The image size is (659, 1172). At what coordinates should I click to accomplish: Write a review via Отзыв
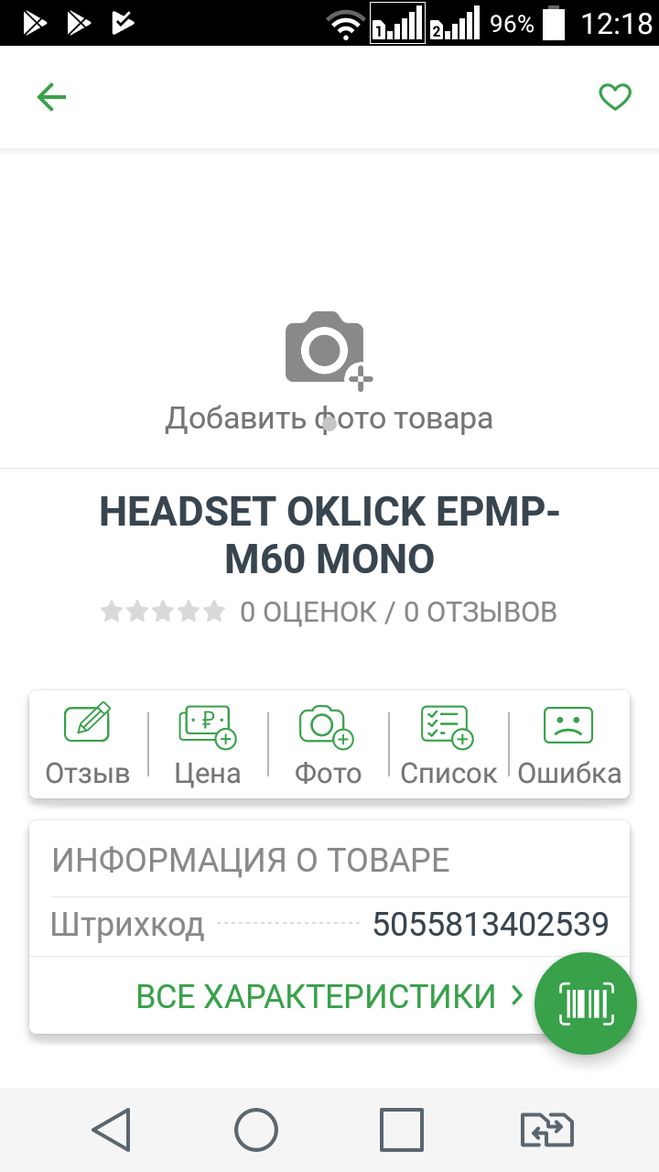point(87,744)
